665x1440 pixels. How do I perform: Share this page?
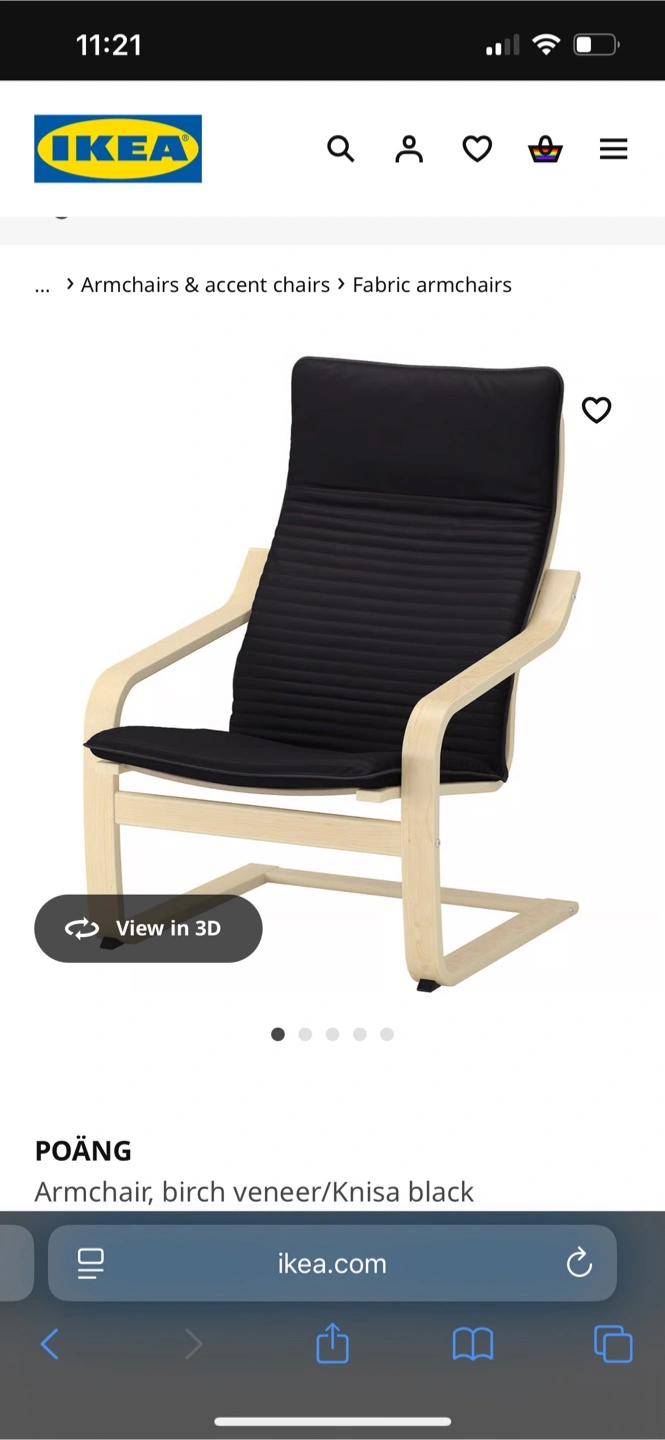pos(332,1342)
